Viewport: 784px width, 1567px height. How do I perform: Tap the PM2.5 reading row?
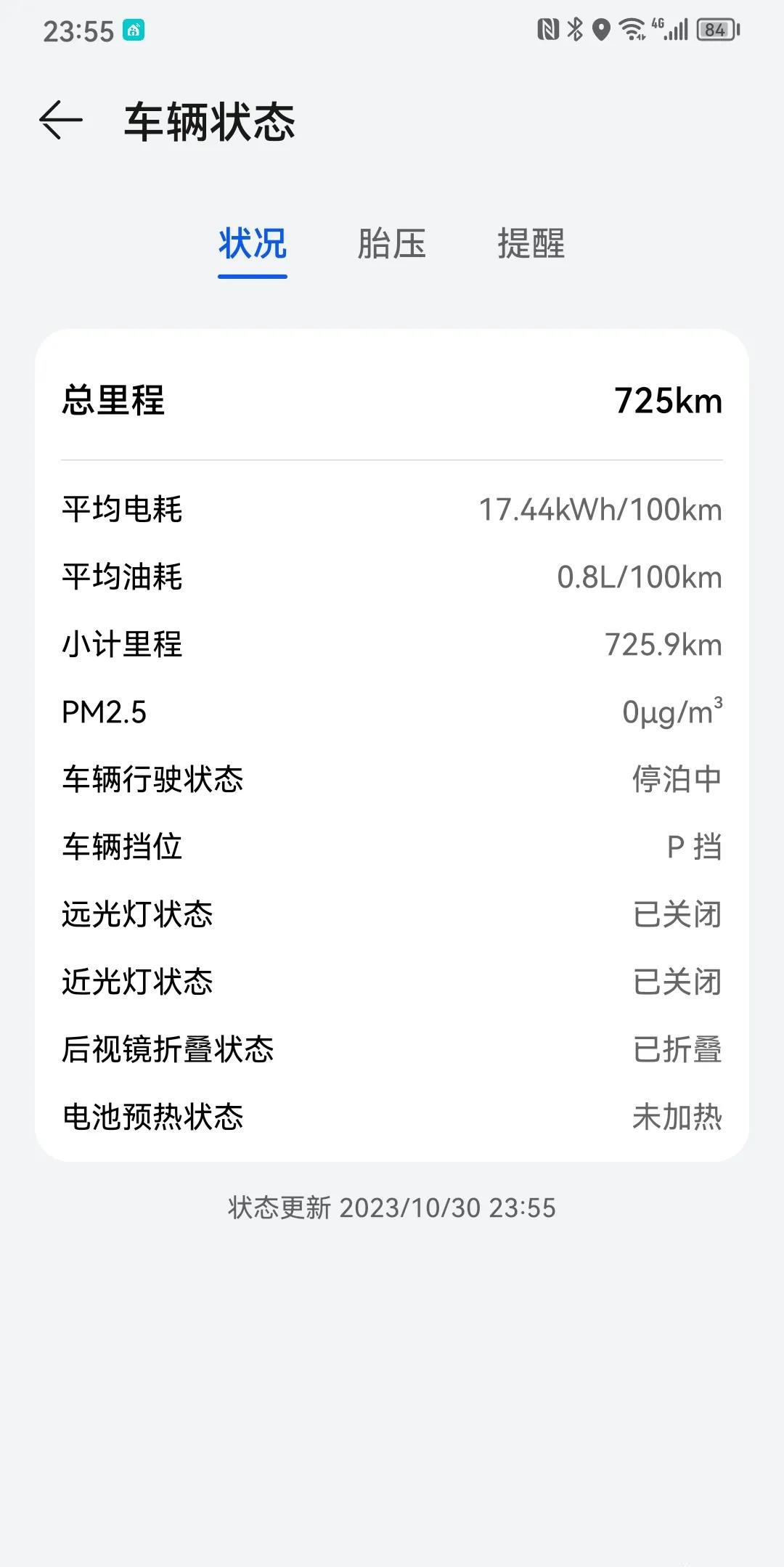click(x=392, y=712)
